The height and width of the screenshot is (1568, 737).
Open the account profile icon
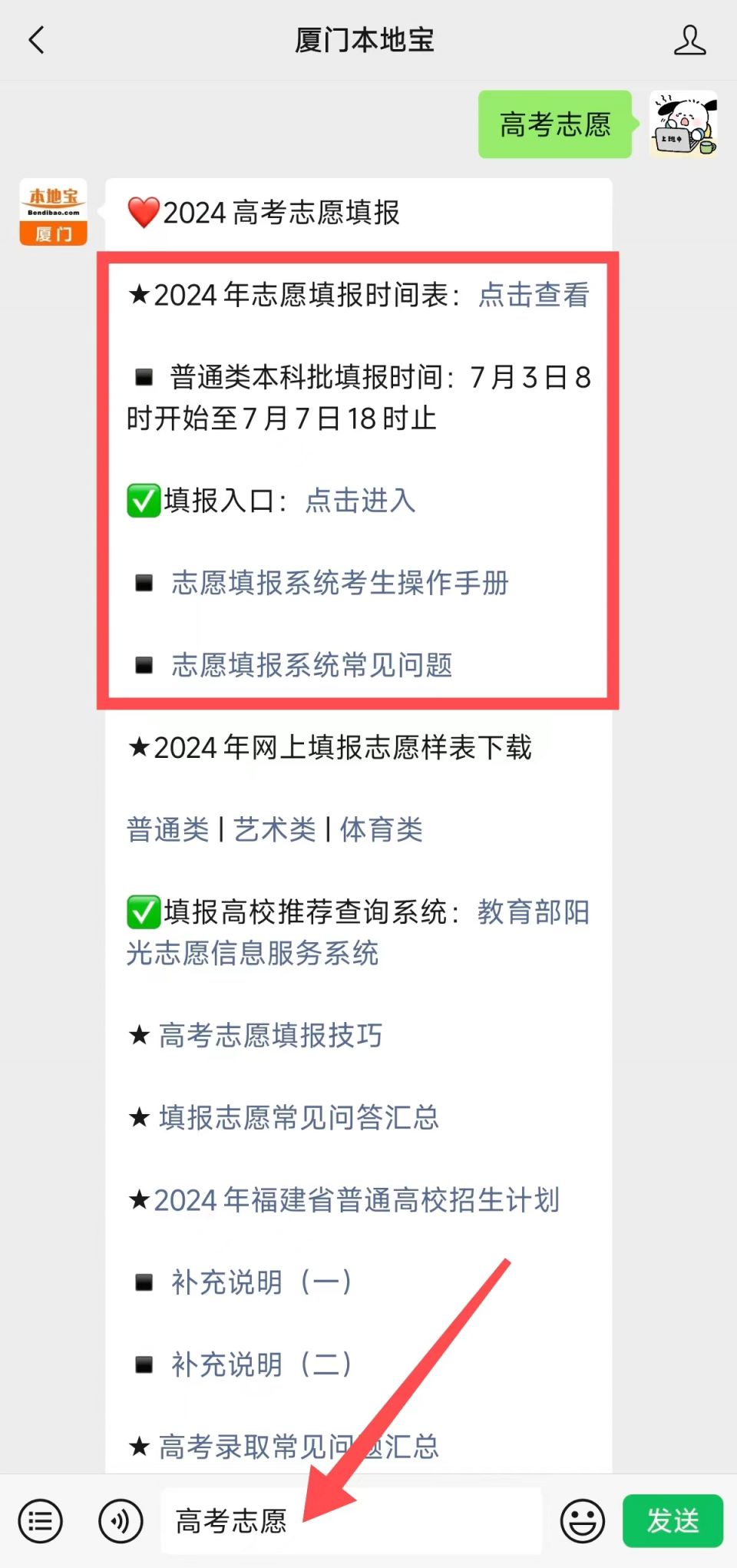(689, 40)
